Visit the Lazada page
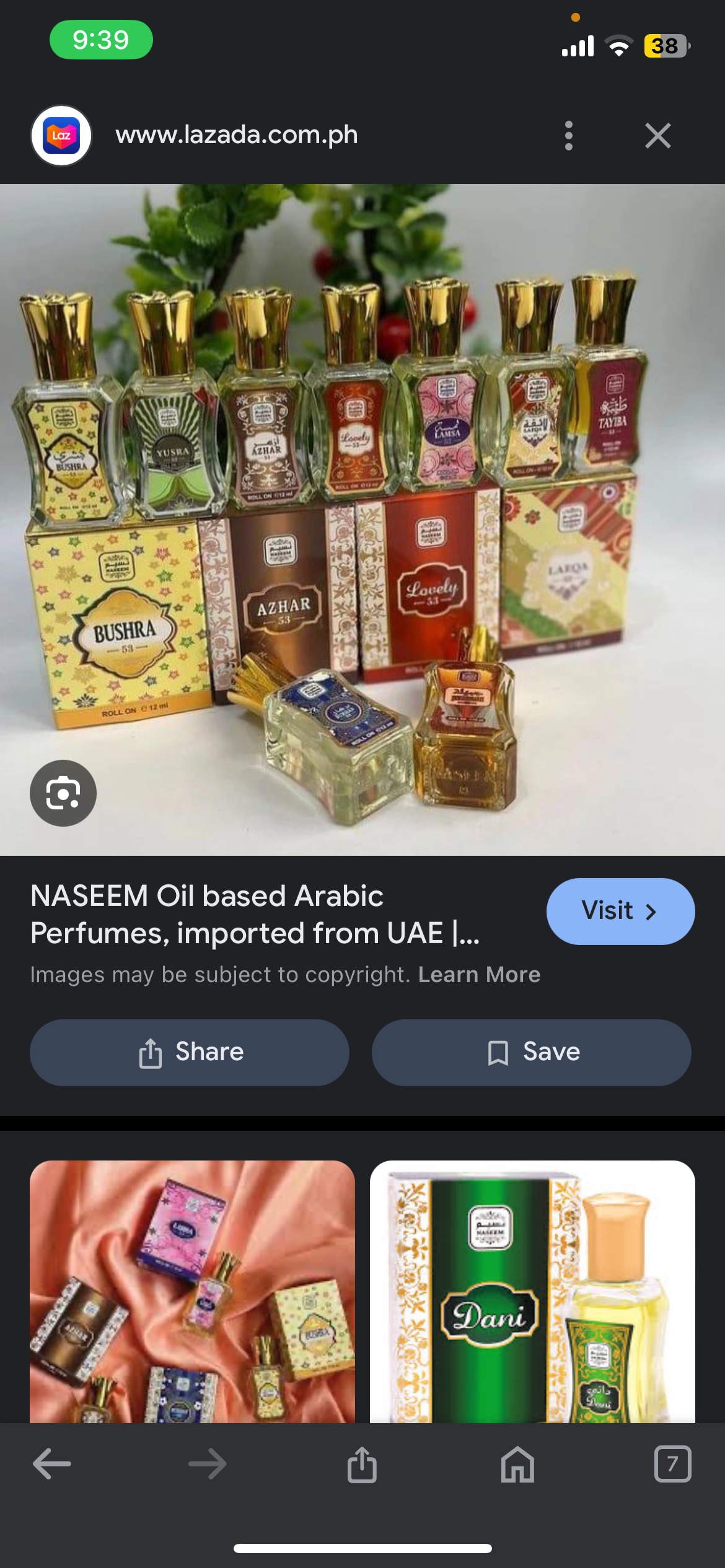The width and height of the screenshot is (725, 1568). click(x=620, y=911)
